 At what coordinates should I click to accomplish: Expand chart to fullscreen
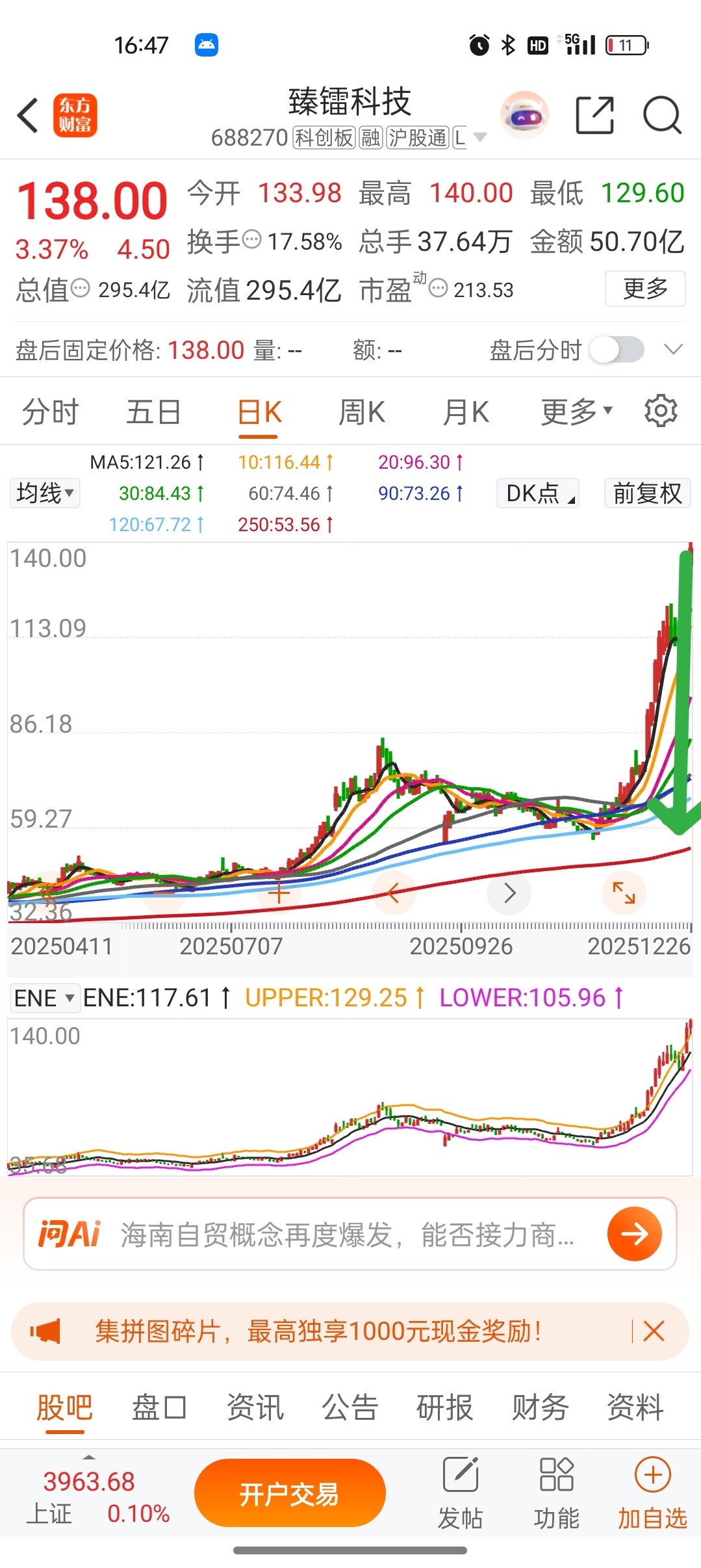coord(624,893)
